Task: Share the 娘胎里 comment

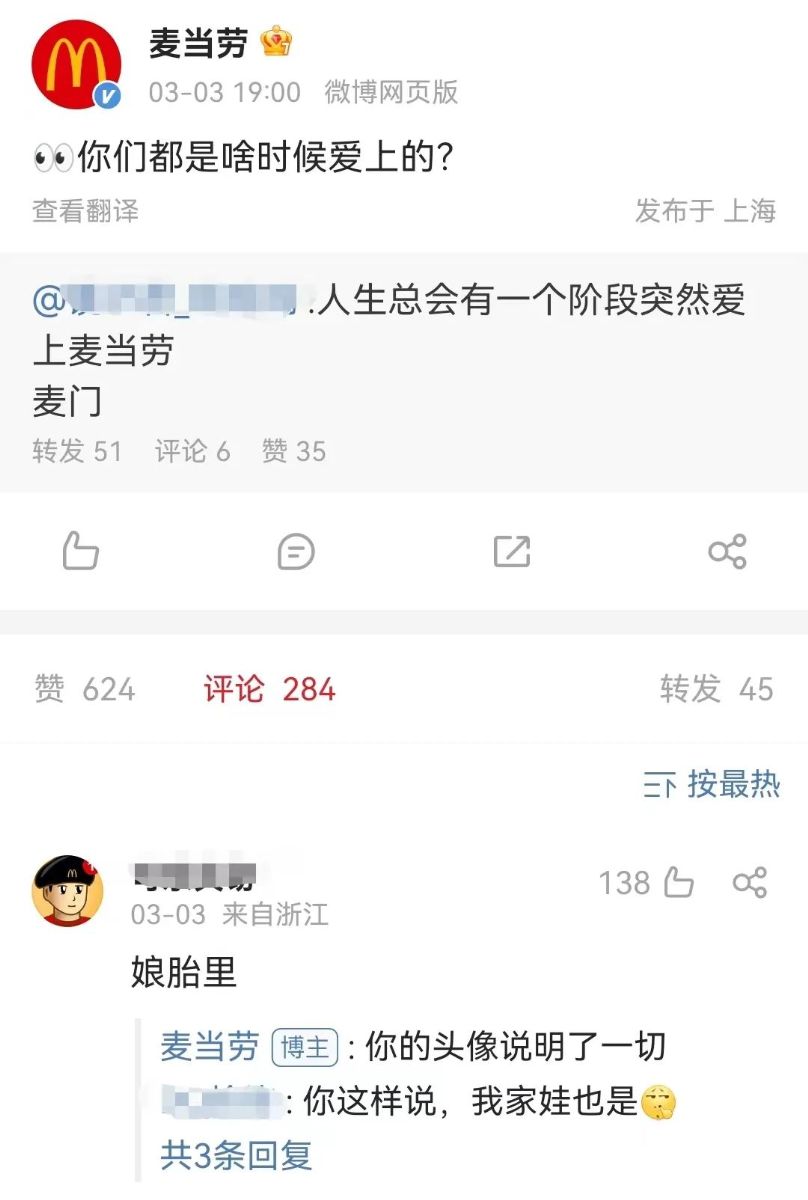Action: [750, 883]
